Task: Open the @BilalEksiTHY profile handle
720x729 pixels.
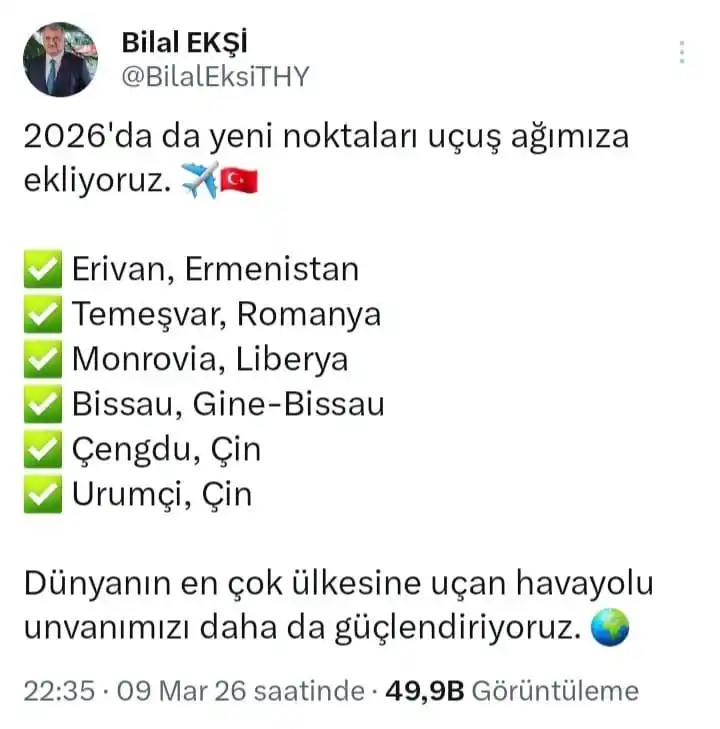Action: click(215, 76)
